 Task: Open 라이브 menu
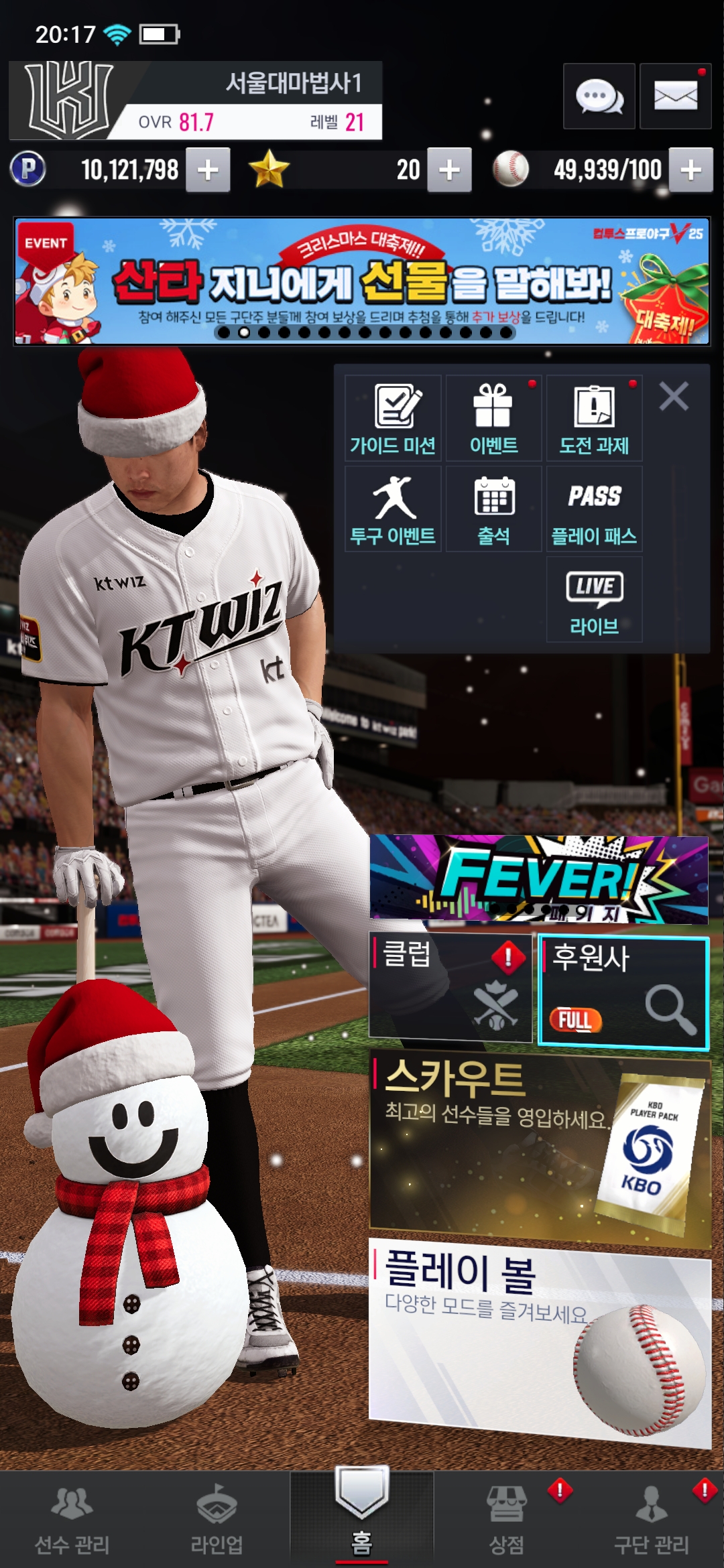click(594, 600)
